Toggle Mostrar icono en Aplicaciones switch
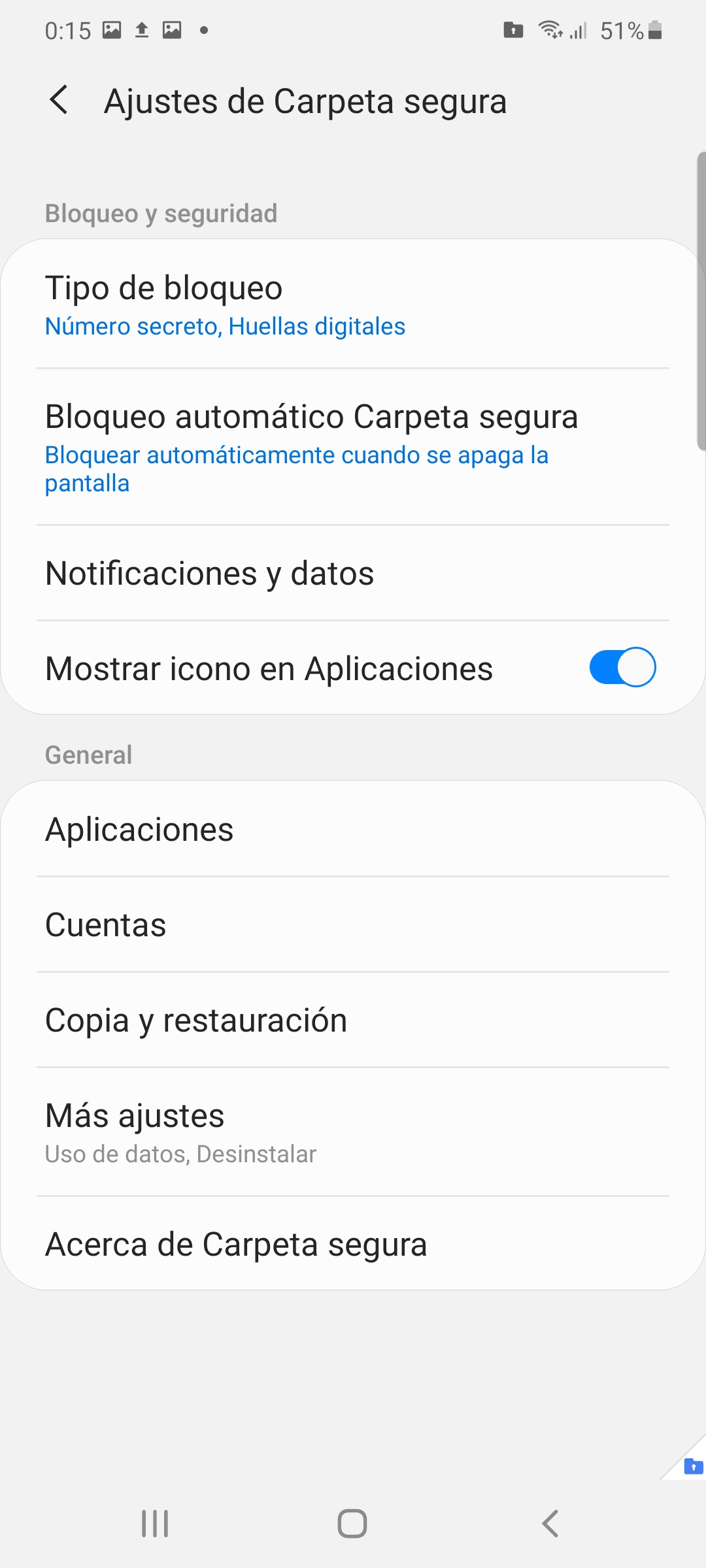This screenshot has height=1568, width=706. 622,667
